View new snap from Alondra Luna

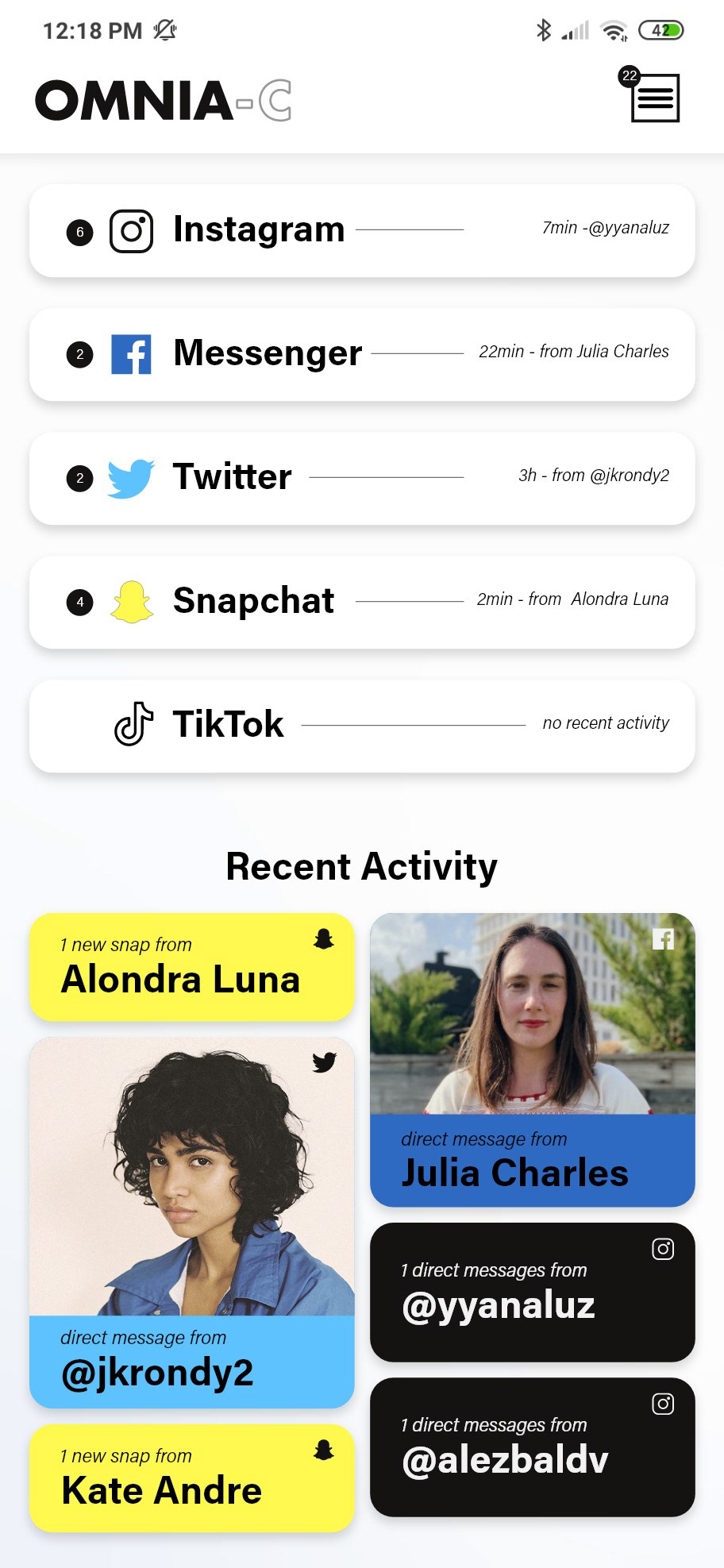191,967
